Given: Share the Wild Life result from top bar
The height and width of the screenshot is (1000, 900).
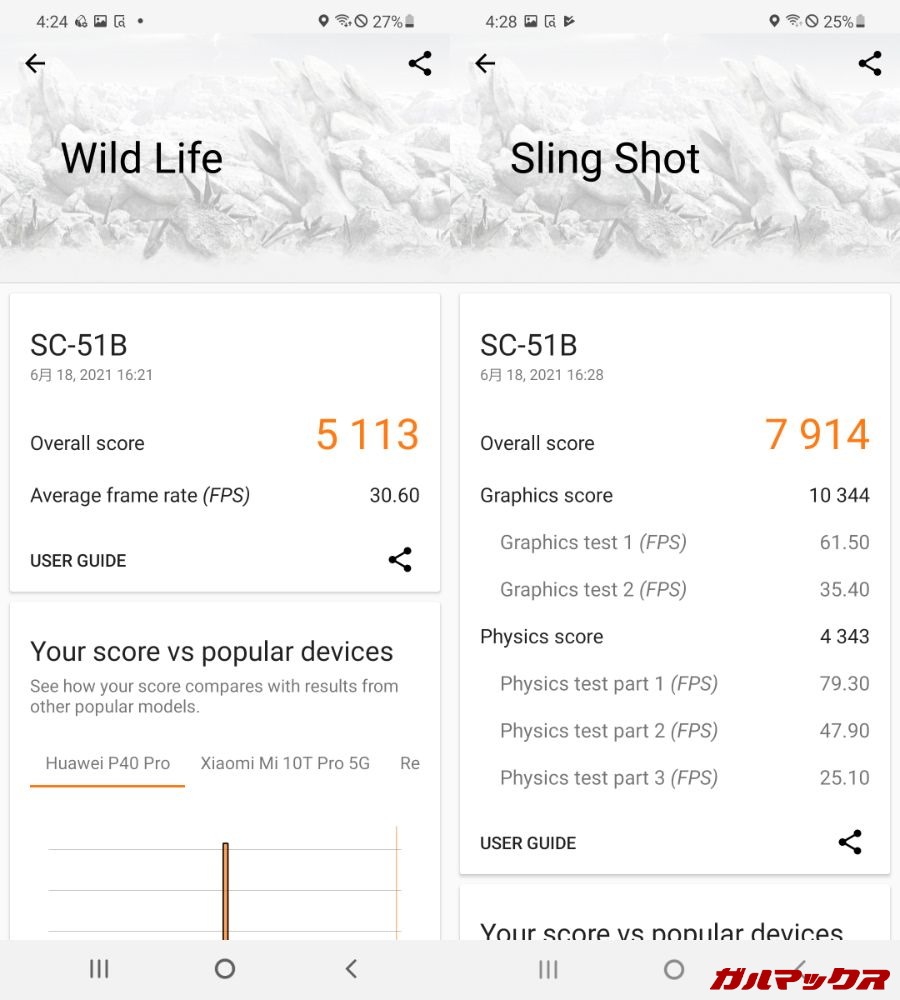Looking at the screenshot, I should pos(420,64).
